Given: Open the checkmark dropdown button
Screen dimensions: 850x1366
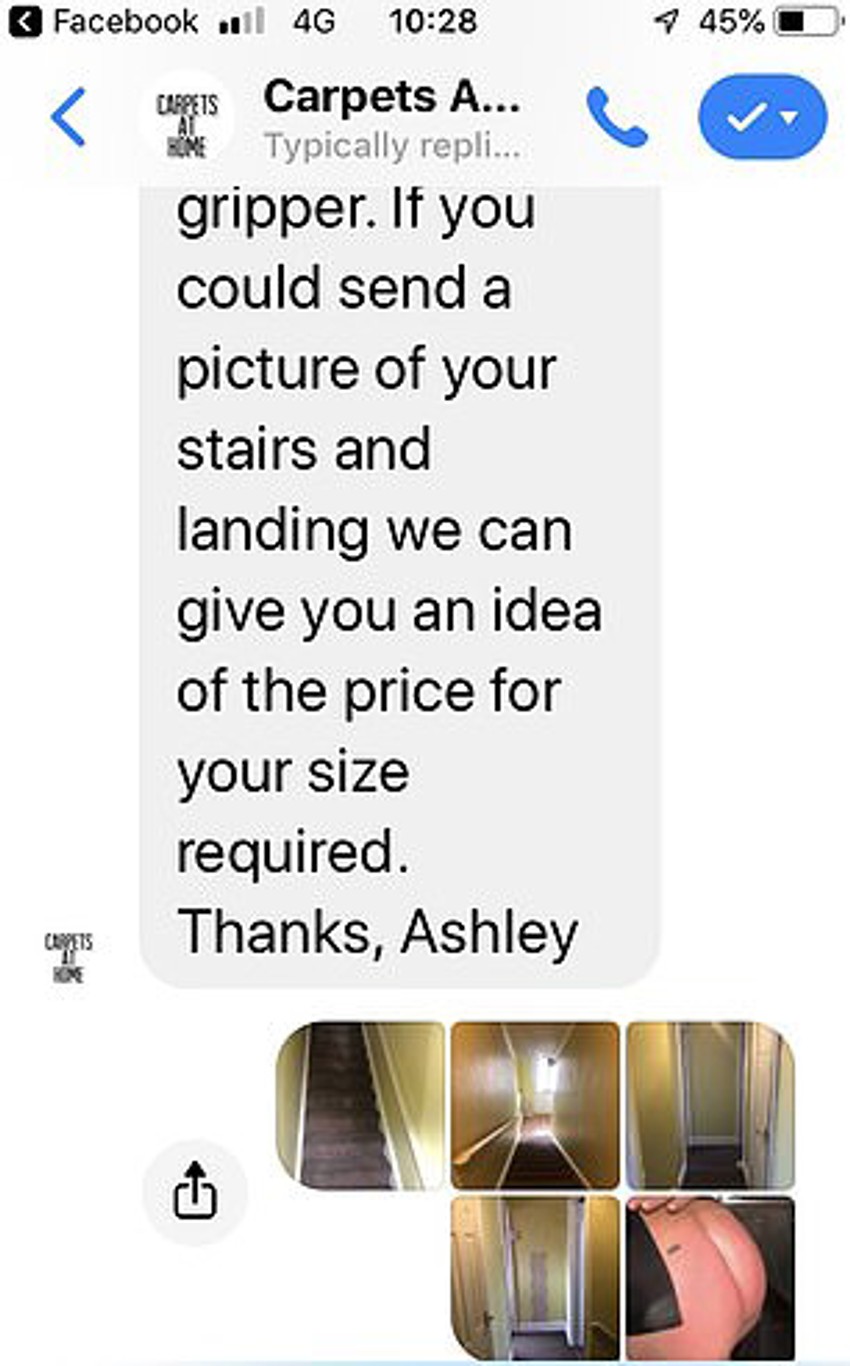Looking at the screenshot, I should click(762, 118).
